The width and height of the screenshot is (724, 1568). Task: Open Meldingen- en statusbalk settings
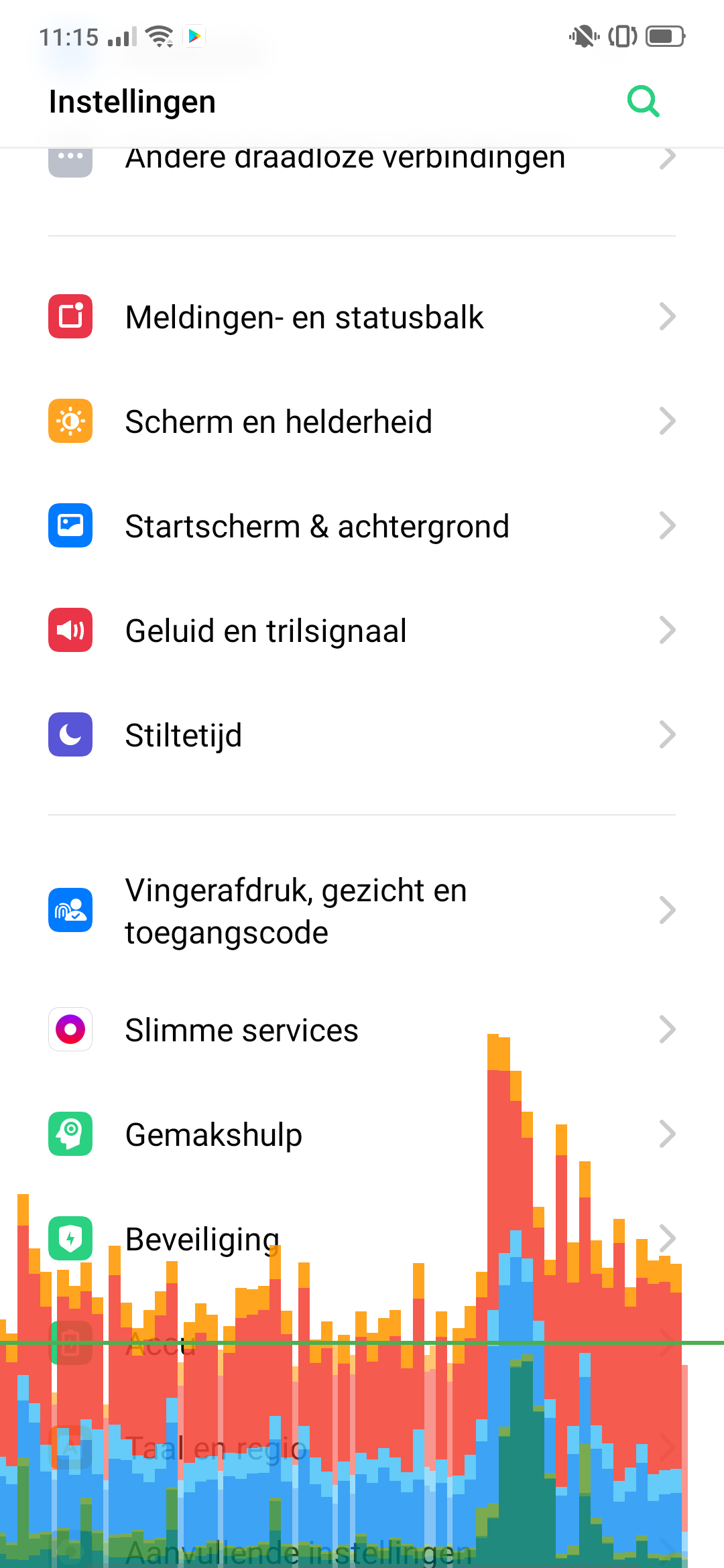tap(304, 317)
